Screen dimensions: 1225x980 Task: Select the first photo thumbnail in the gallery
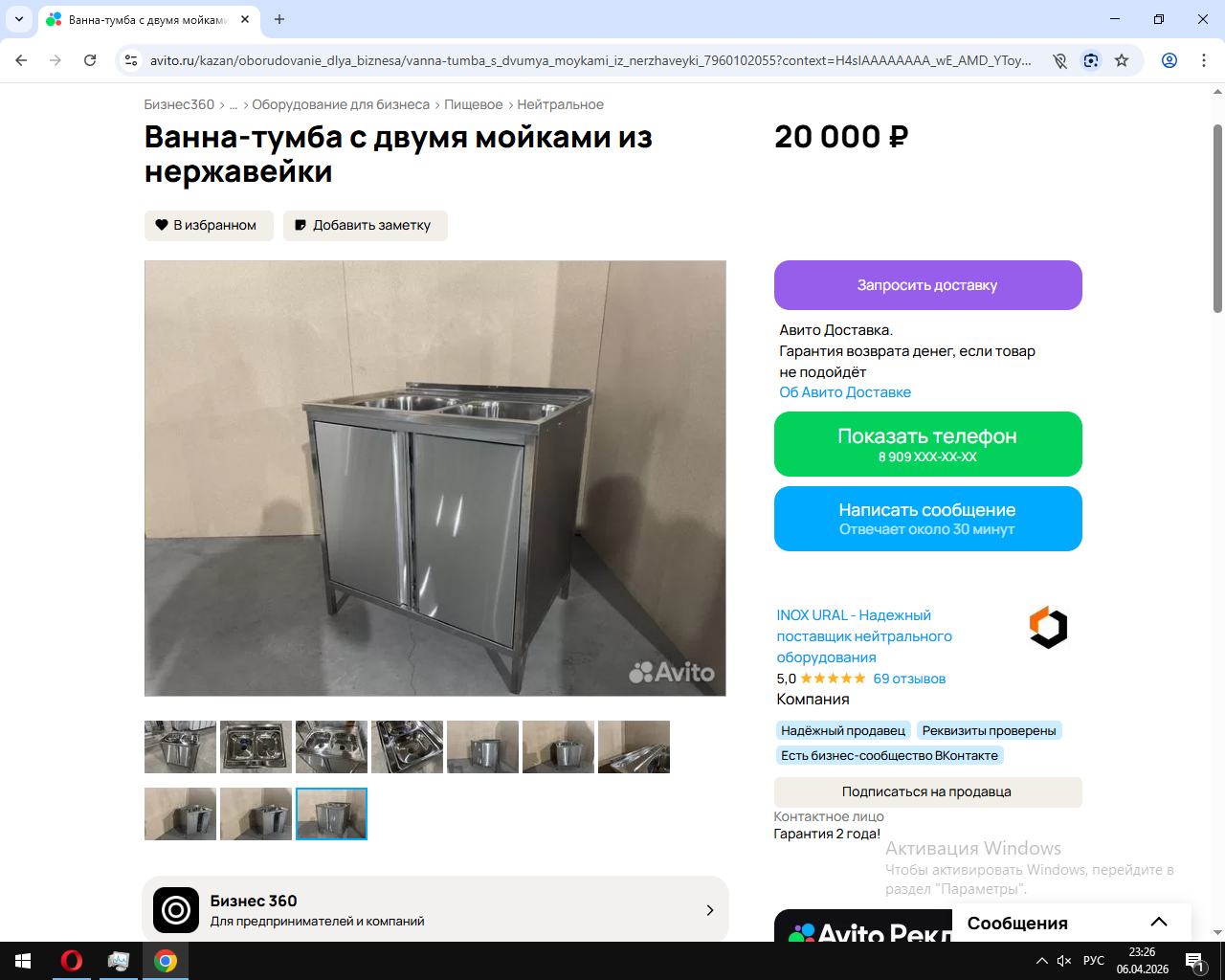180,746
